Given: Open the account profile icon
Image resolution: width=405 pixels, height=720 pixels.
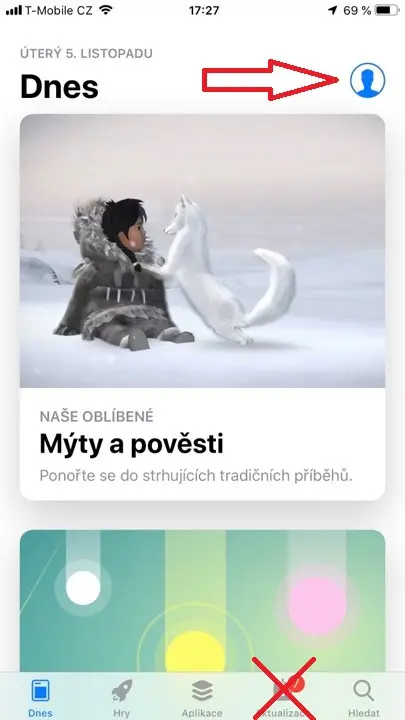Looking at the screenshot, I should point(367,80).
